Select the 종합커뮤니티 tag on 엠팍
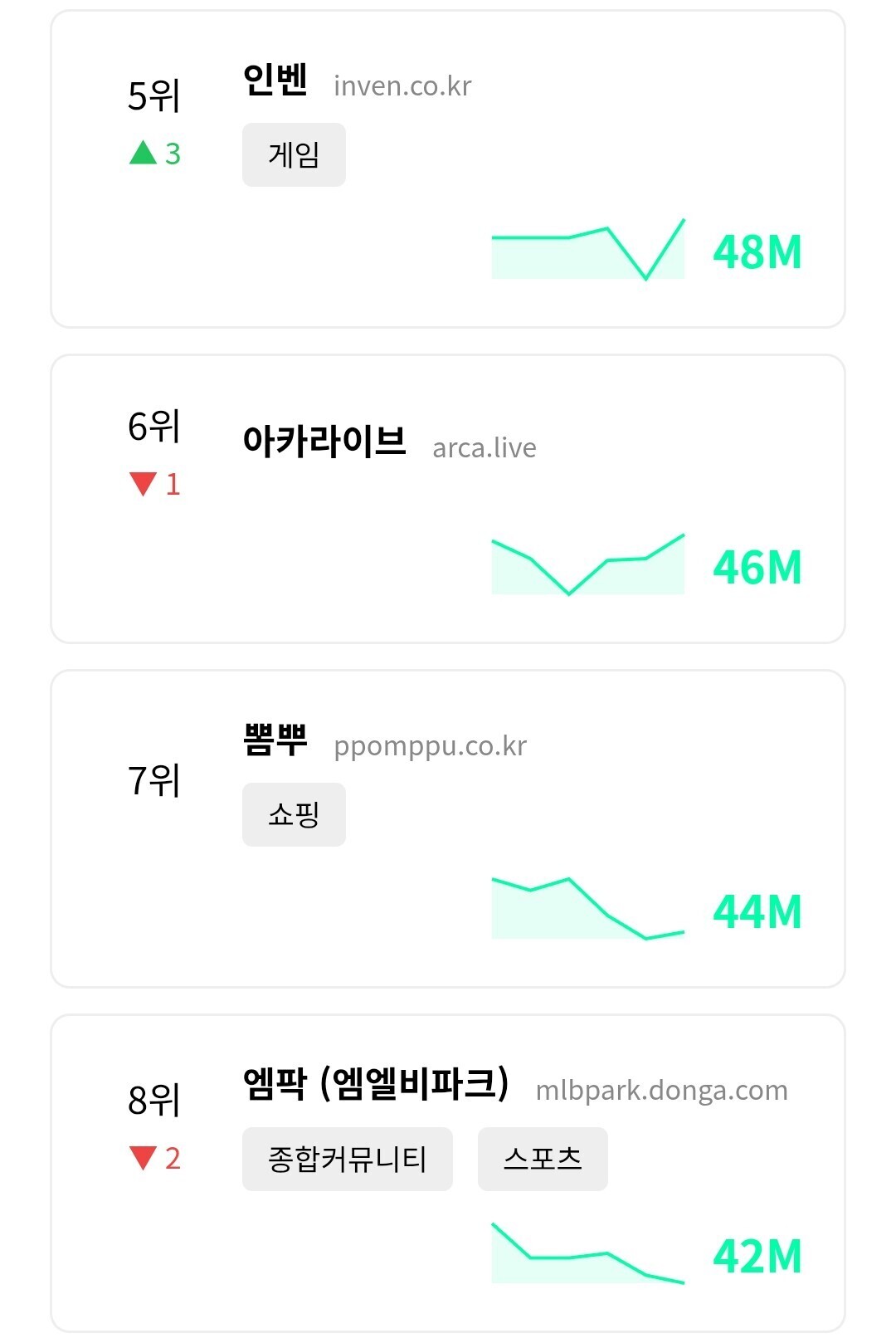Viewport: 896px width, 1343px height. (347, 1159)
